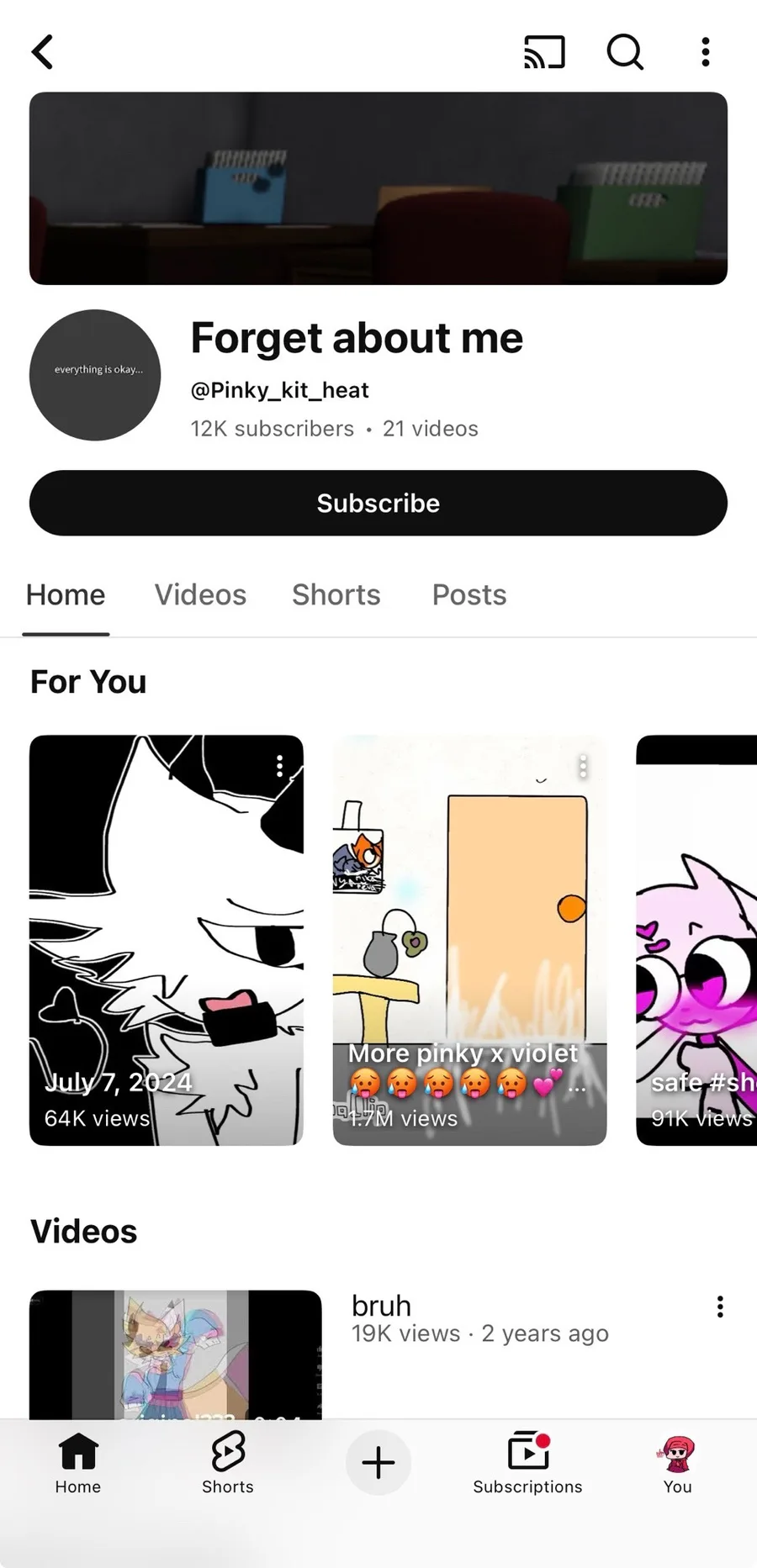Screen dimensions: 757x1568
Task: Show options for July 7, 2024 short
Action: [280, 766]
